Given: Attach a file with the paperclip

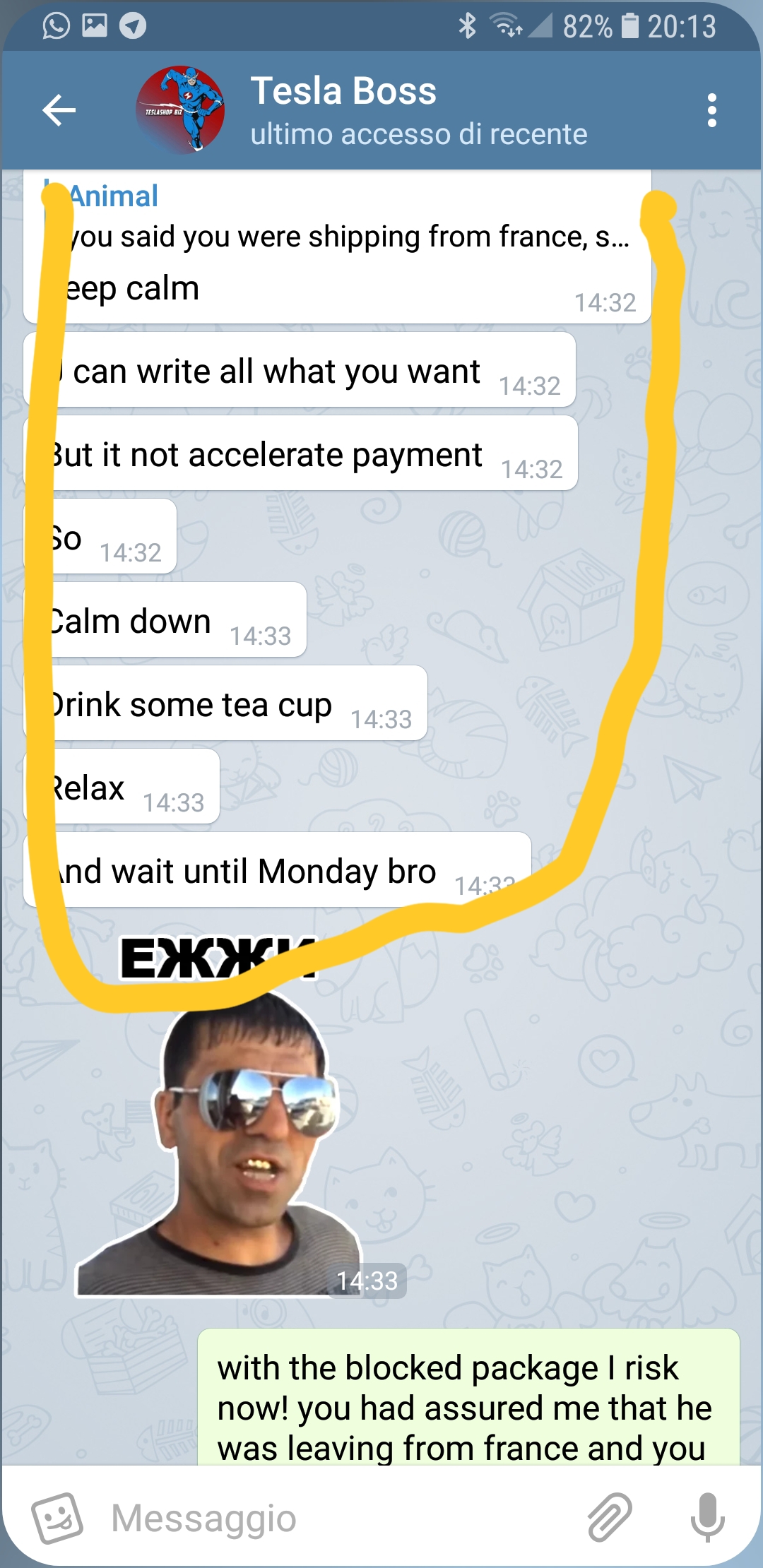Looking at the screenshot, I should tap(609, 1517).
